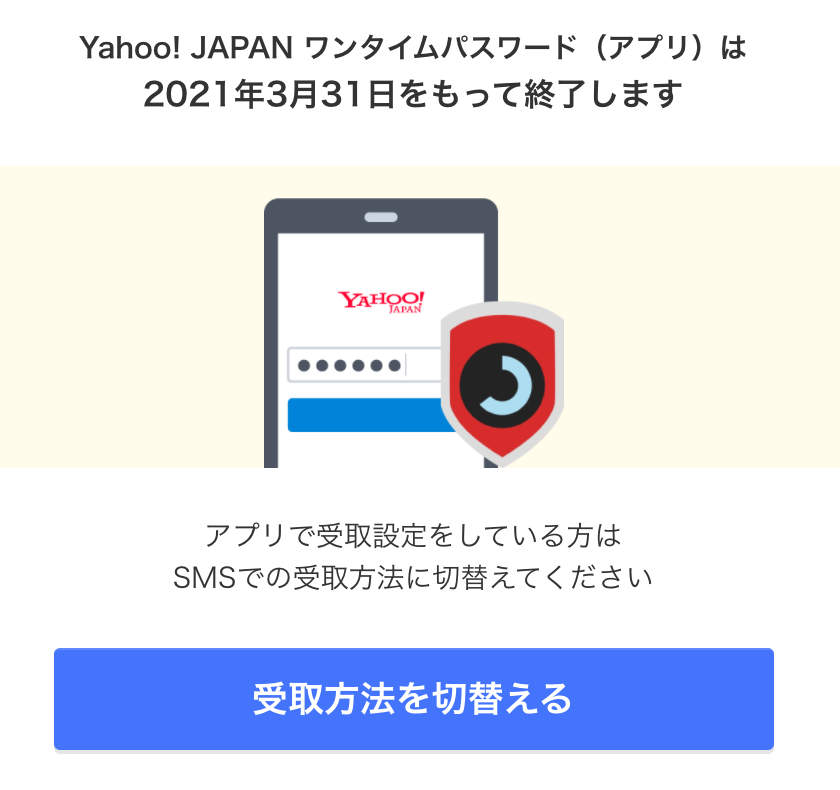
Task: Tap the 受取方法を切替える button
Action: (x=413, y=698)
